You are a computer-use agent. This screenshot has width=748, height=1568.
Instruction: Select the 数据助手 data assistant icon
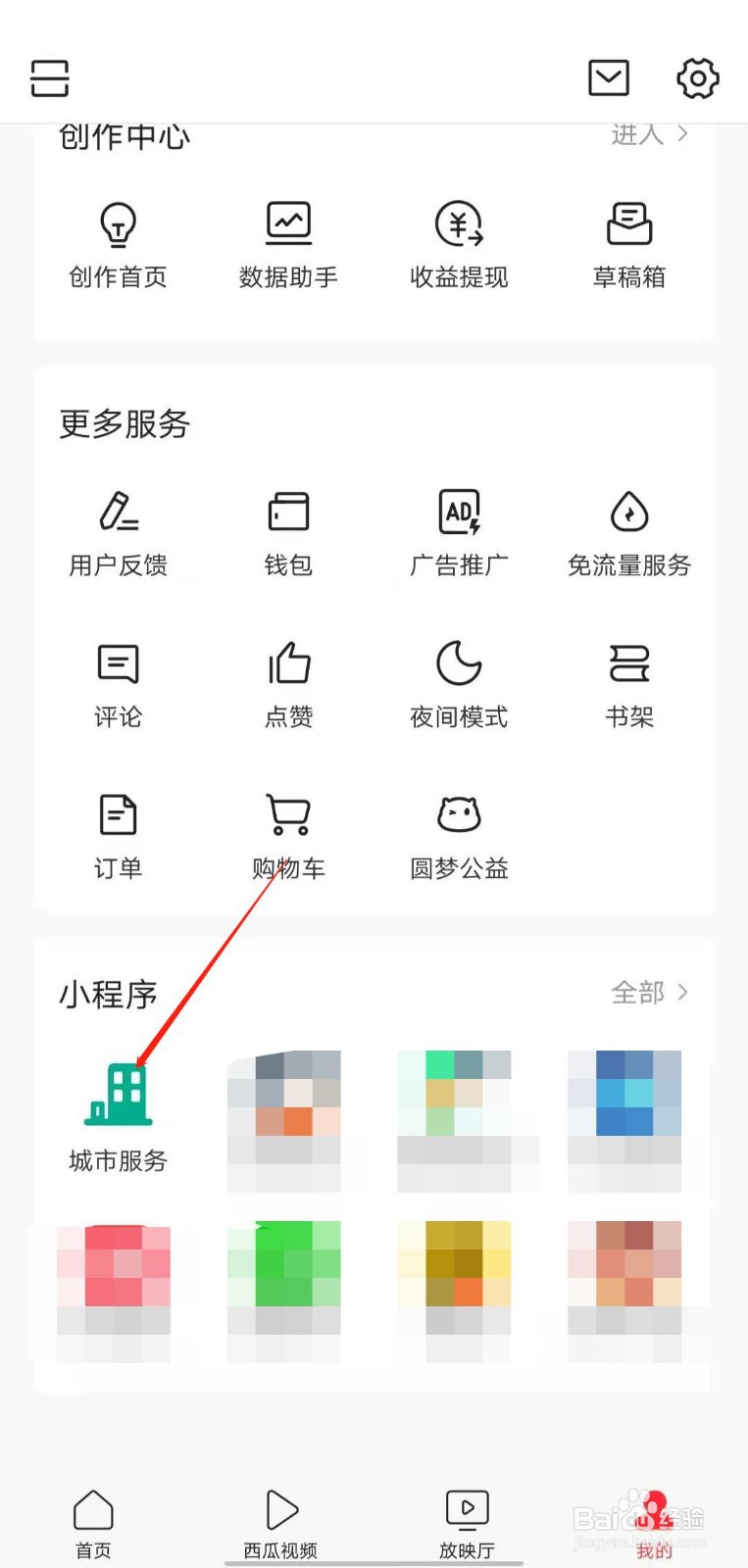point(288,243)
